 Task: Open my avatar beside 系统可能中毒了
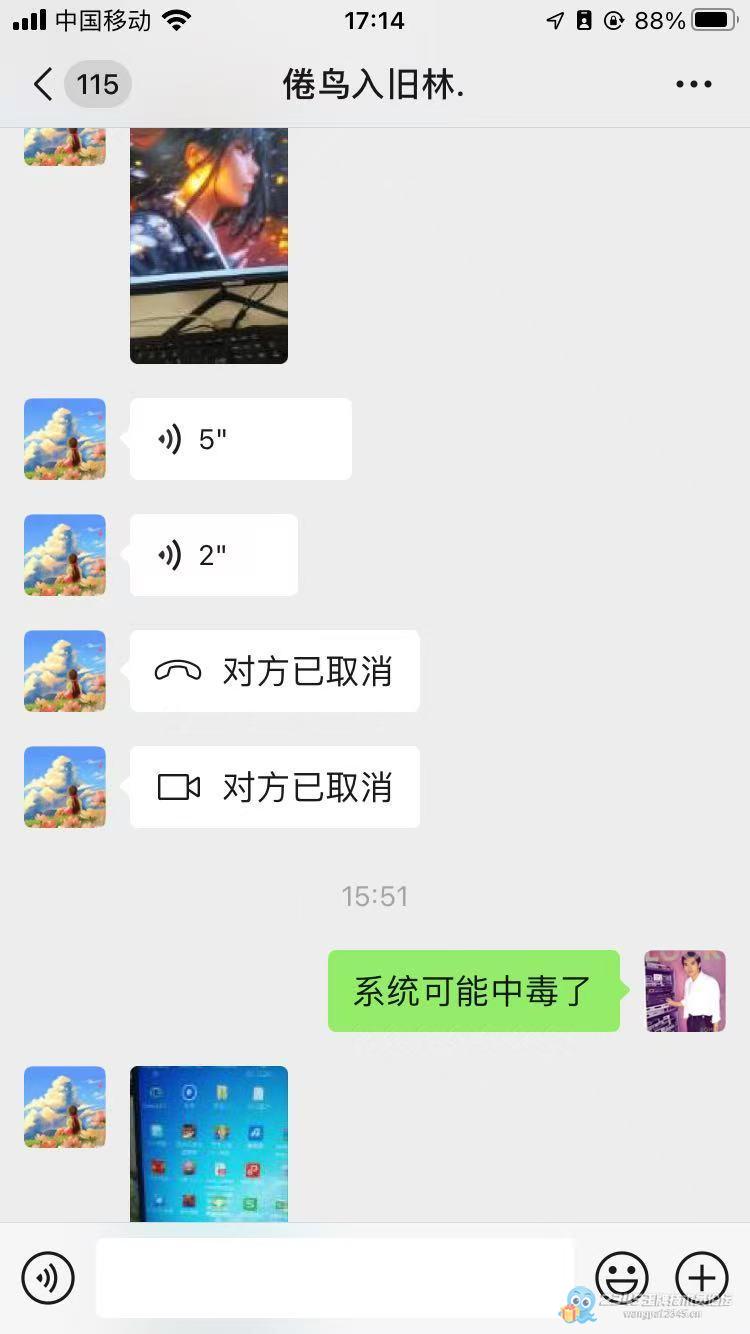click(684, 990)
